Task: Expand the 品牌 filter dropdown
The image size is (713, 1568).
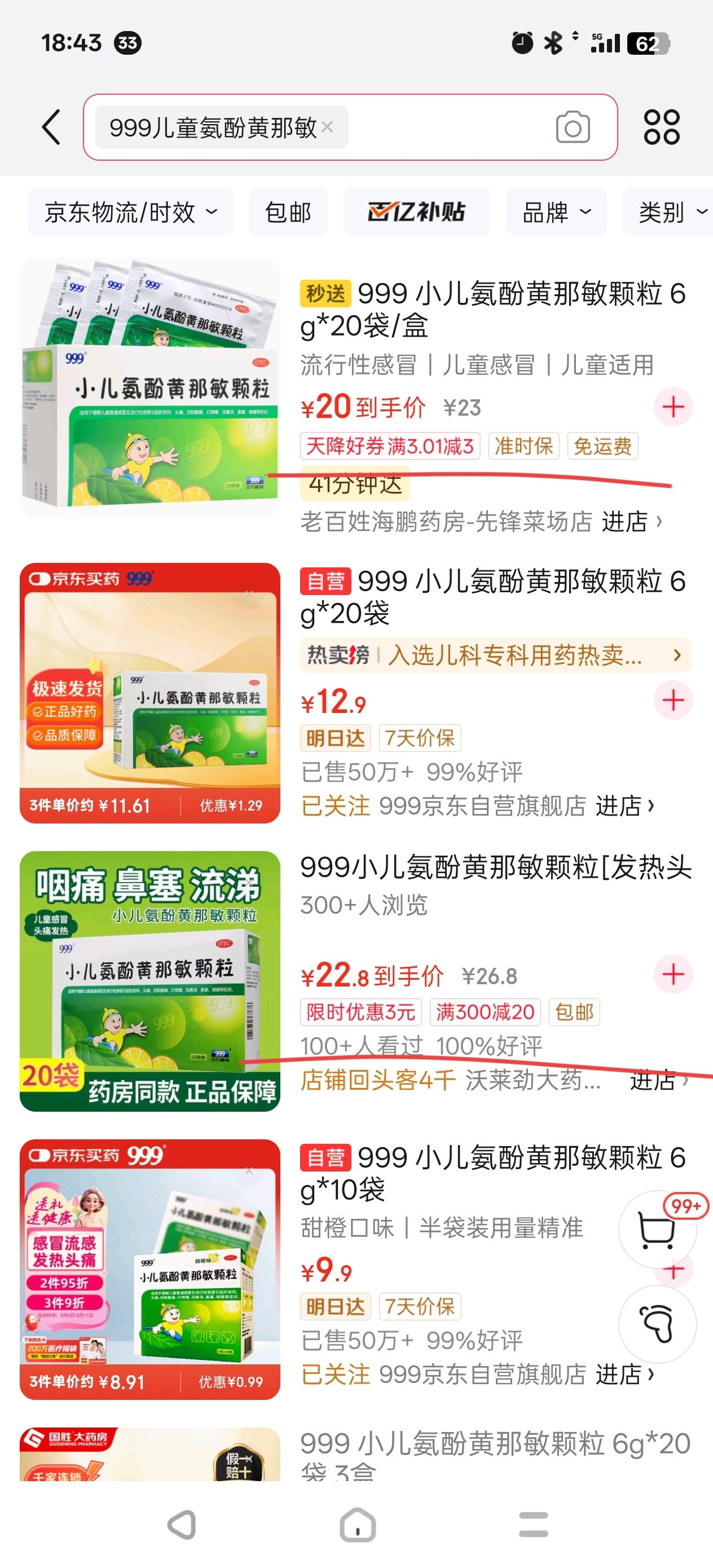Action: (556, 212)
